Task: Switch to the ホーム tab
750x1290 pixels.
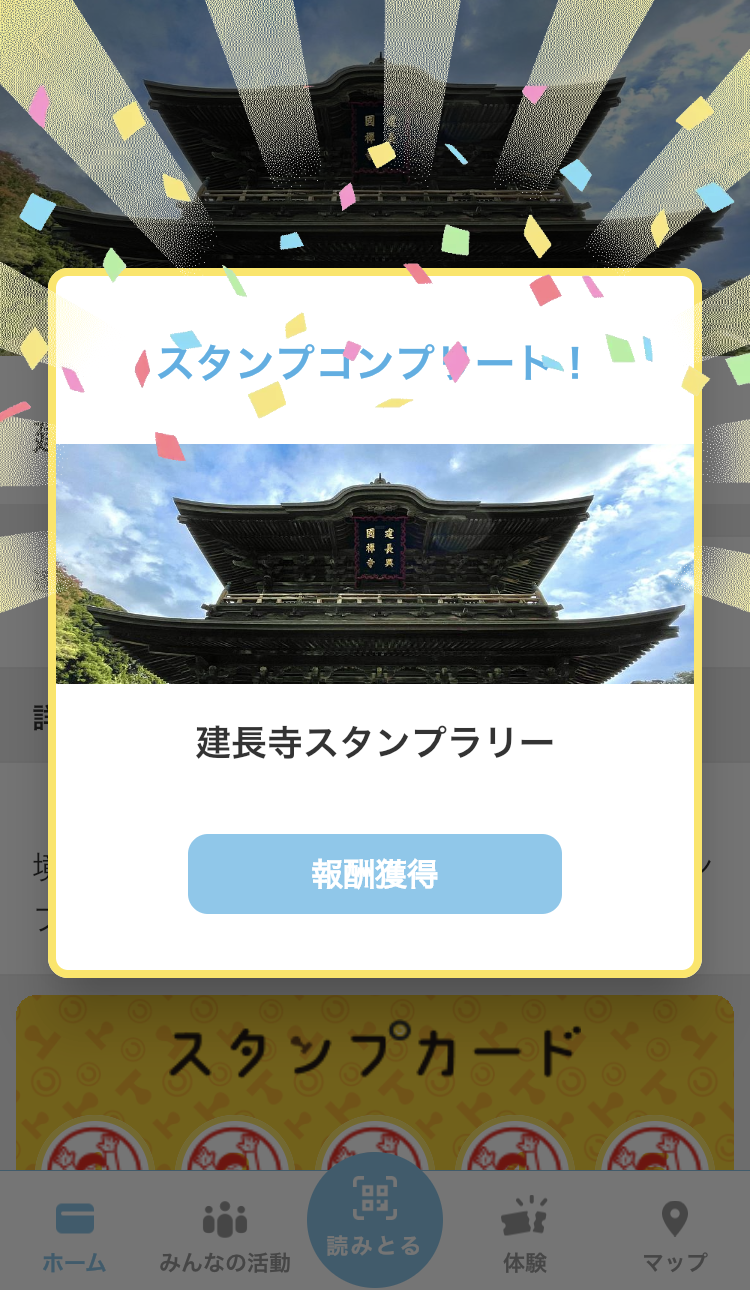Action: (75, 1236)
